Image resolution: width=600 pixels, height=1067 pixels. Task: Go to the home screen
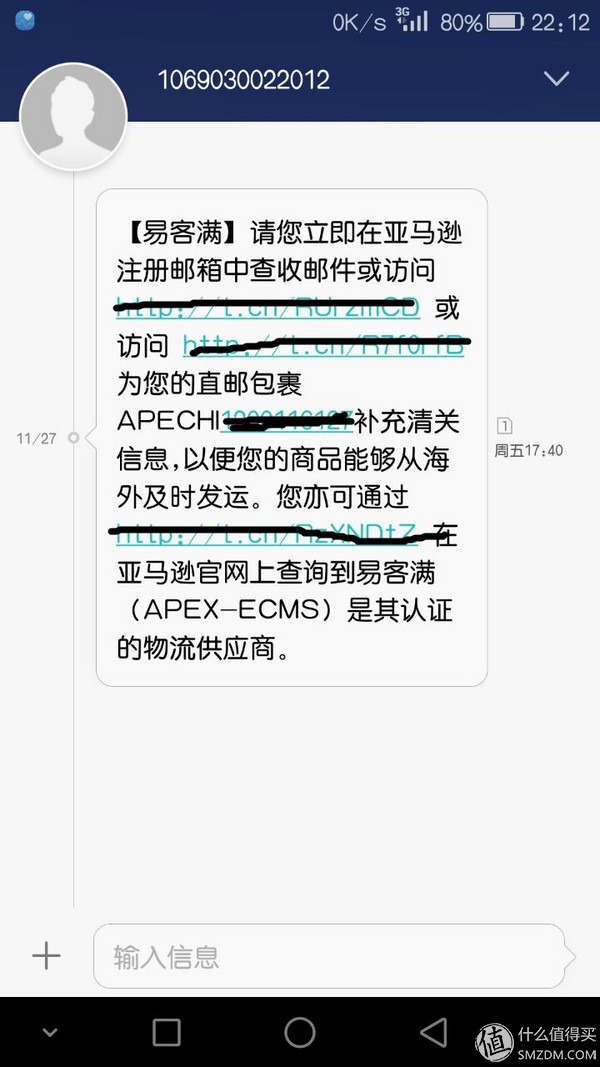[x=300, y=1032]
